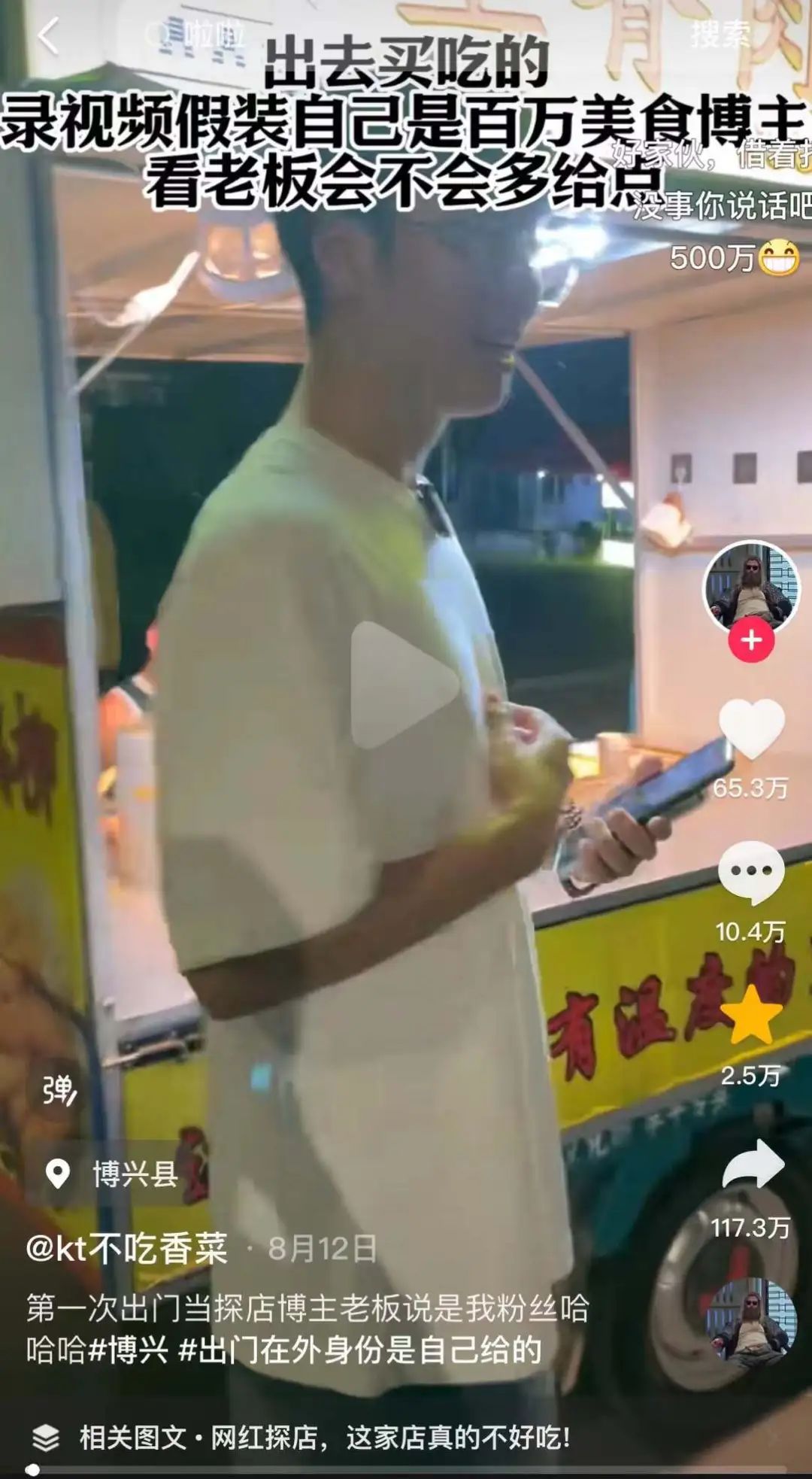Open the comments section
The width and height of the screenshot is (812, 1479).
coord(750,873)
